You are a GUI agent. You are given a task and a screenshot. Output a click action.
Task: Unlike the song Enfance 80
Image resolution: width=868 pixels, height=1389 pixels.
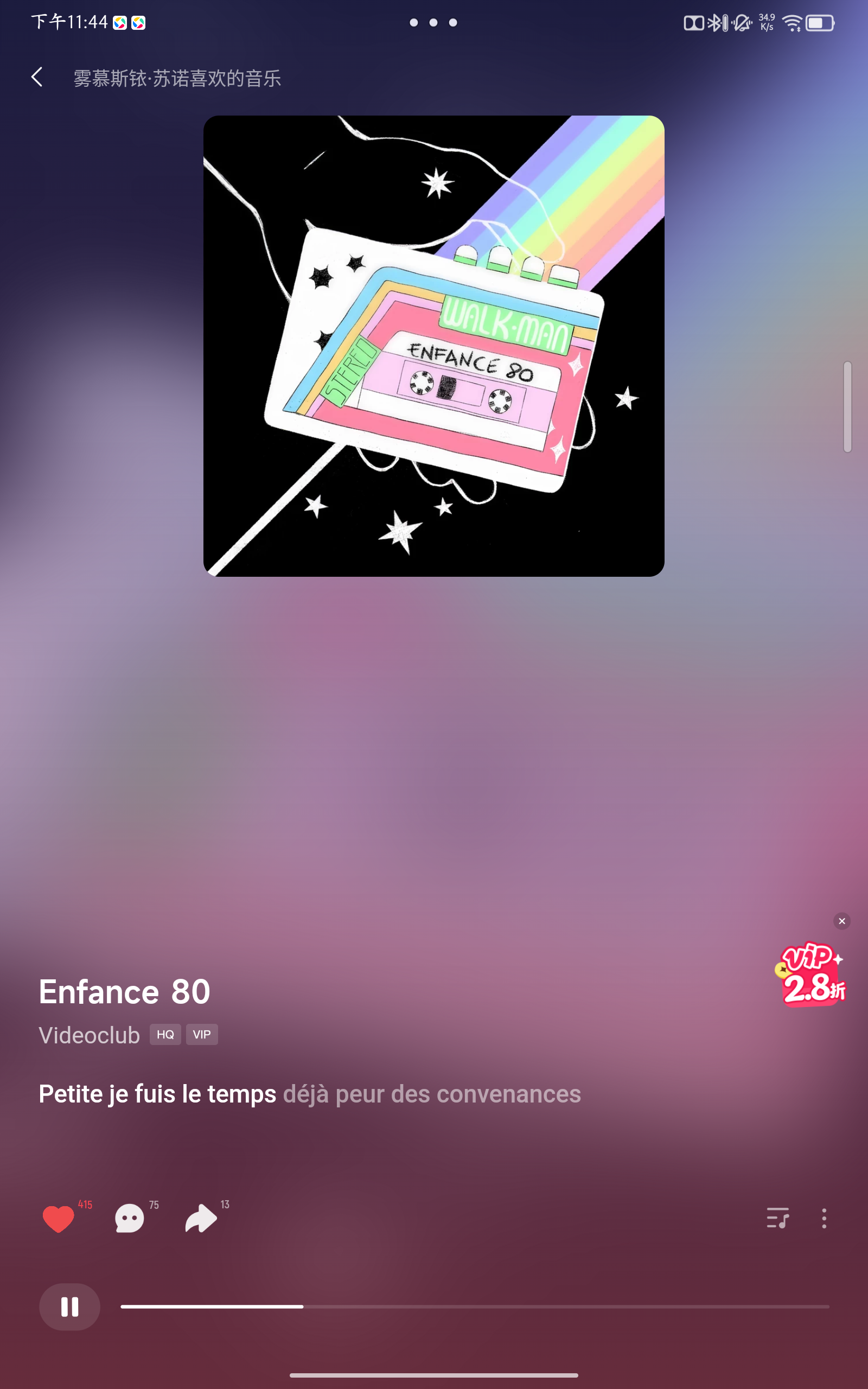click(x=59, y=1218)
